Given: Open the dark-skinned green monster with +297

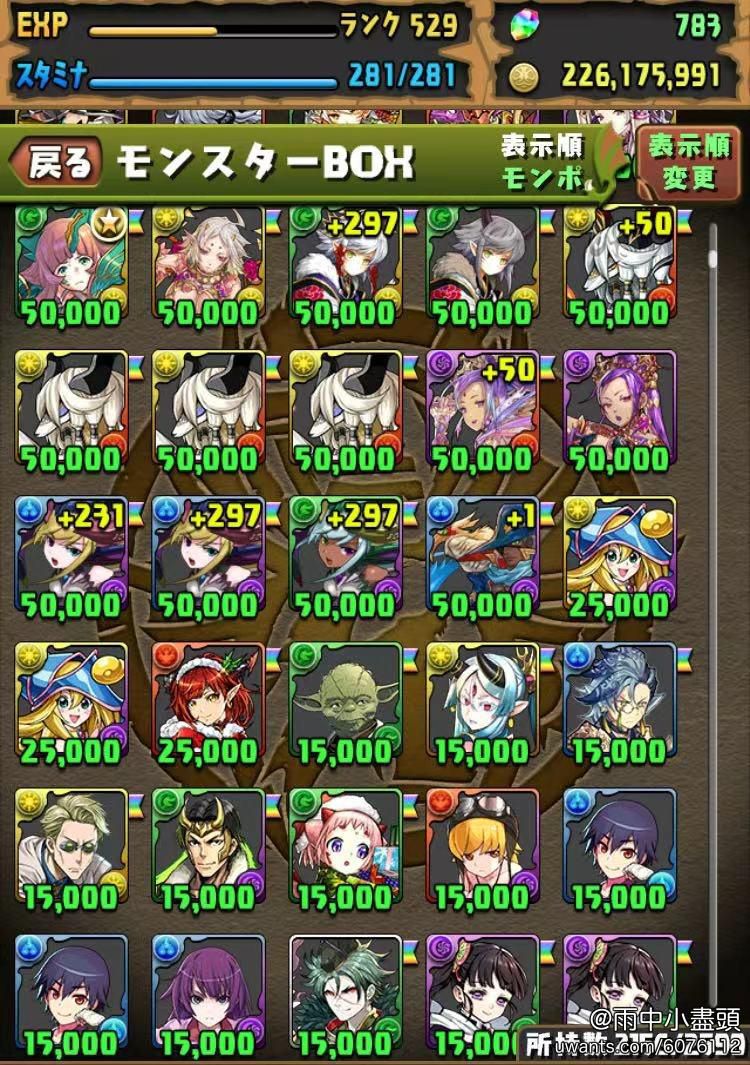Looking at the screenshot, I should coord(345,555).
